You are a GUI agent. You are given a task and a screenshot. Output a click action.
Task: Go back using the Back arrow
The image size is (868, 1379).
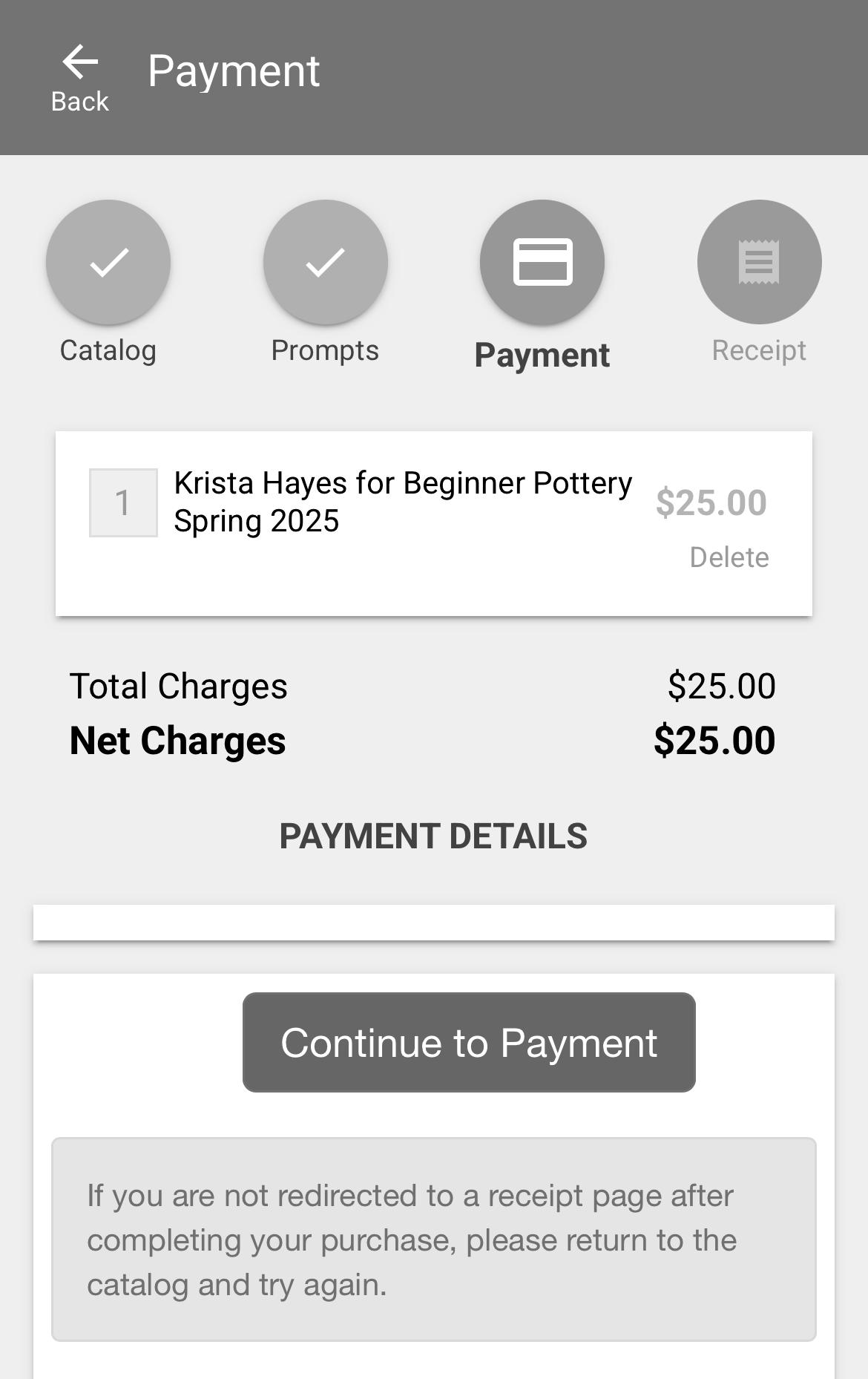click(x=80, y=76)
